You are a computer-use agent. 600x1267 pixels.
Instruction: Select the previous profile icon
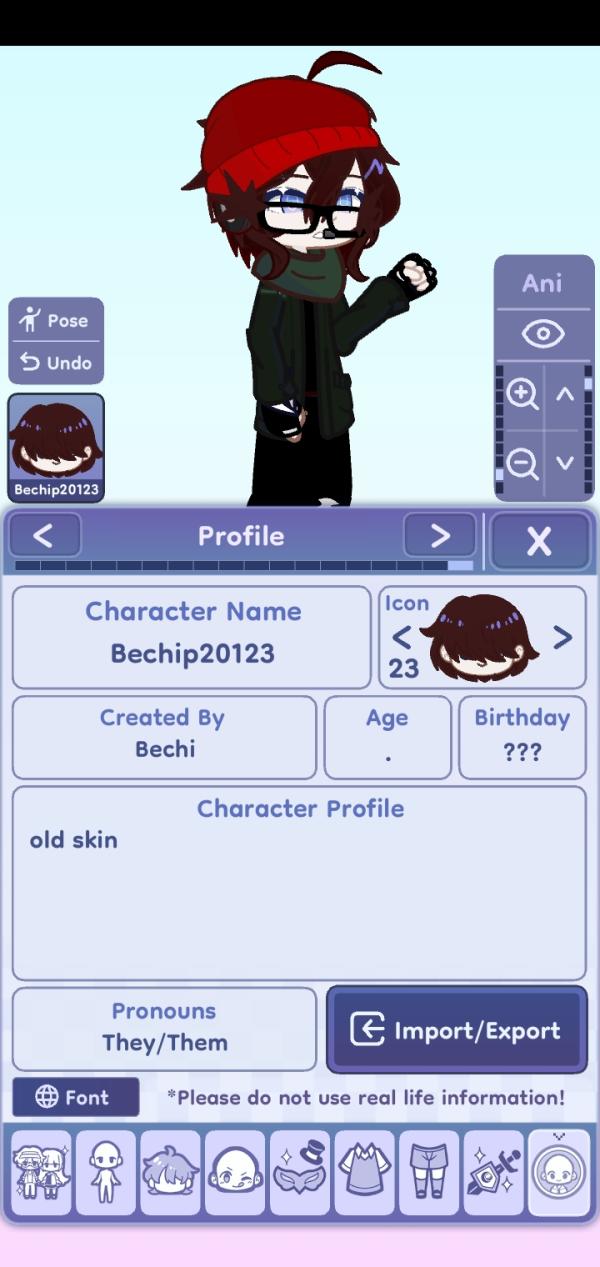click(400, 637)
